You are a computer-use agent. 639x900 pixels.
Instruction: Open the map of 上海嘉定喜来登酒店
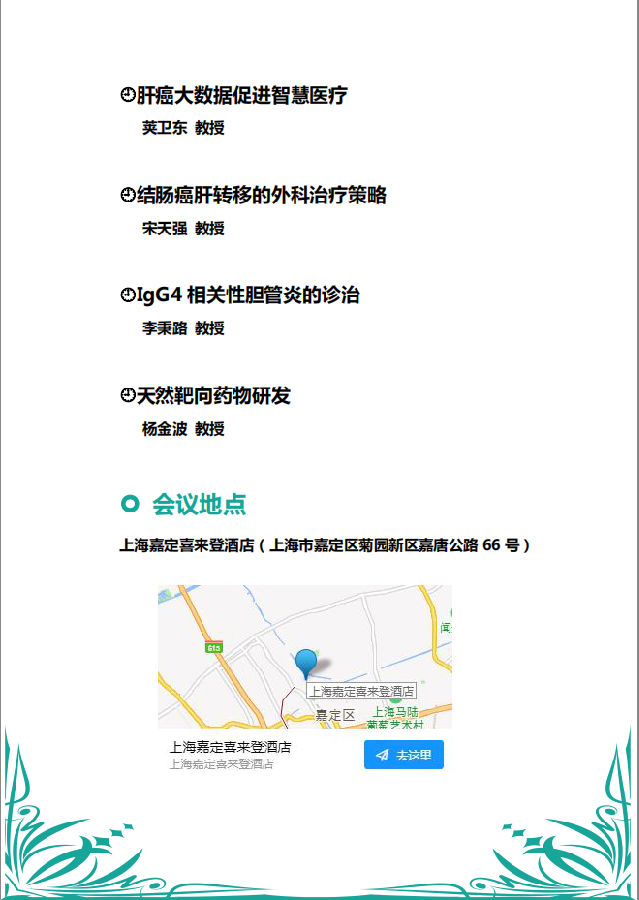304,656
